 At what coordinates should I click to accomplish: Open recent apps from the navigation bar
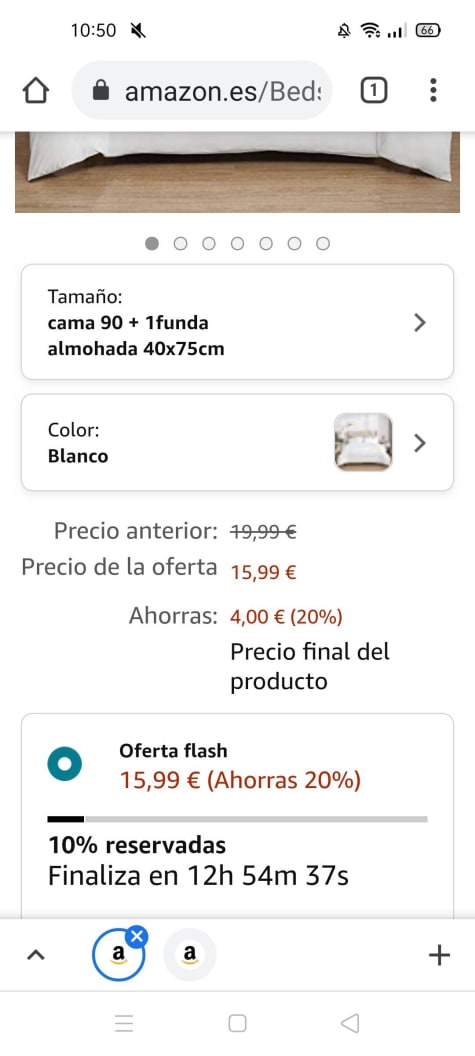(124, 1024)
